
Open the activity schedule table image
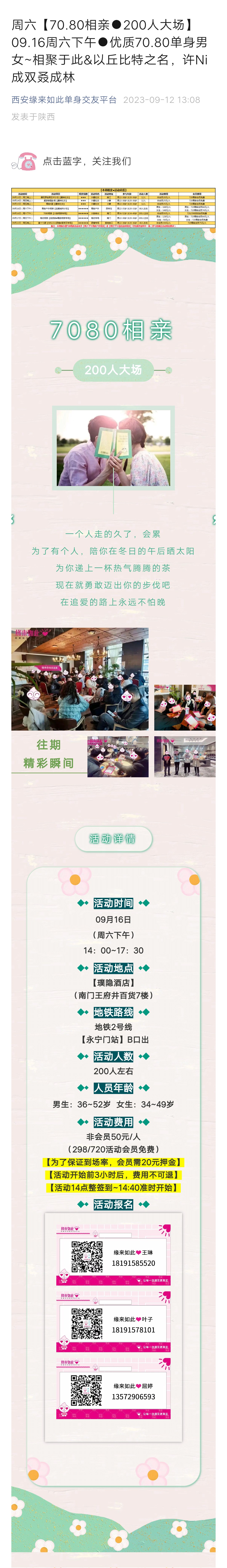(x=113, y=208)
